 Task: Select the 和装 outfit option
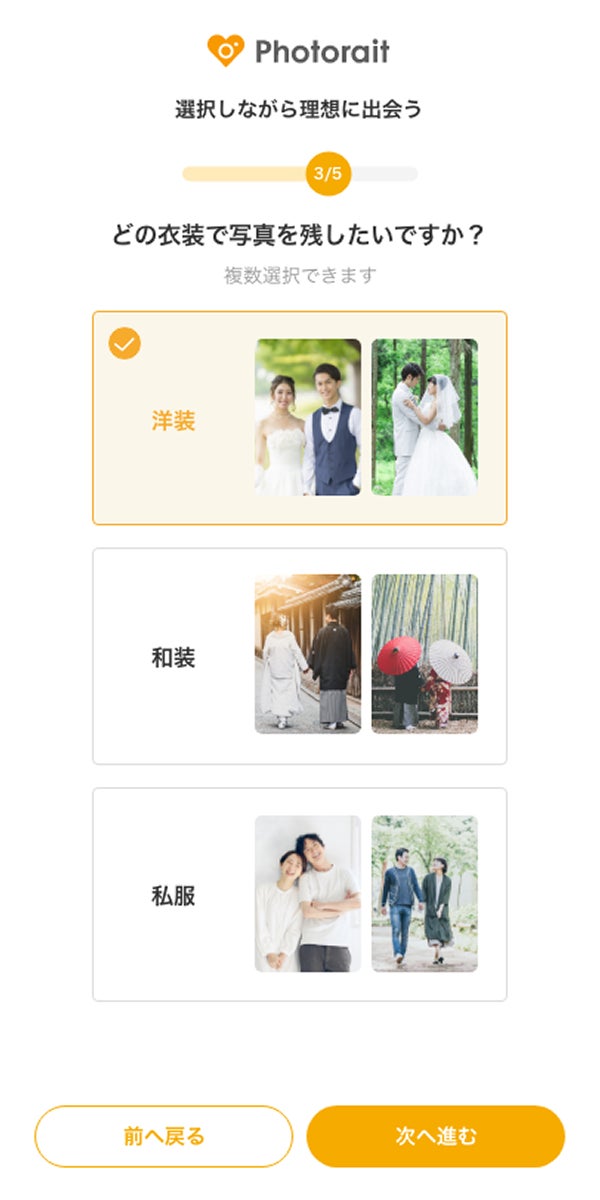point(299,656)
